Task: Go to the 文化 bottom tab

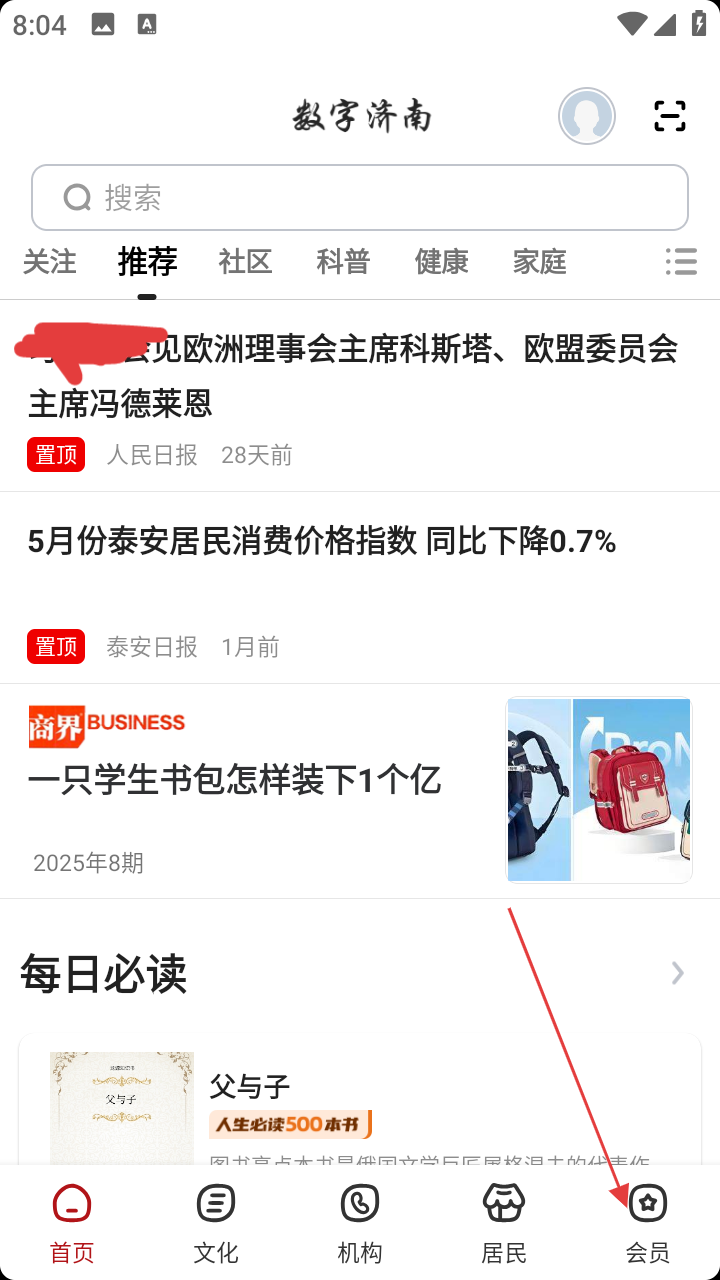Action: pyautogui.click(x=216, y=1223)
